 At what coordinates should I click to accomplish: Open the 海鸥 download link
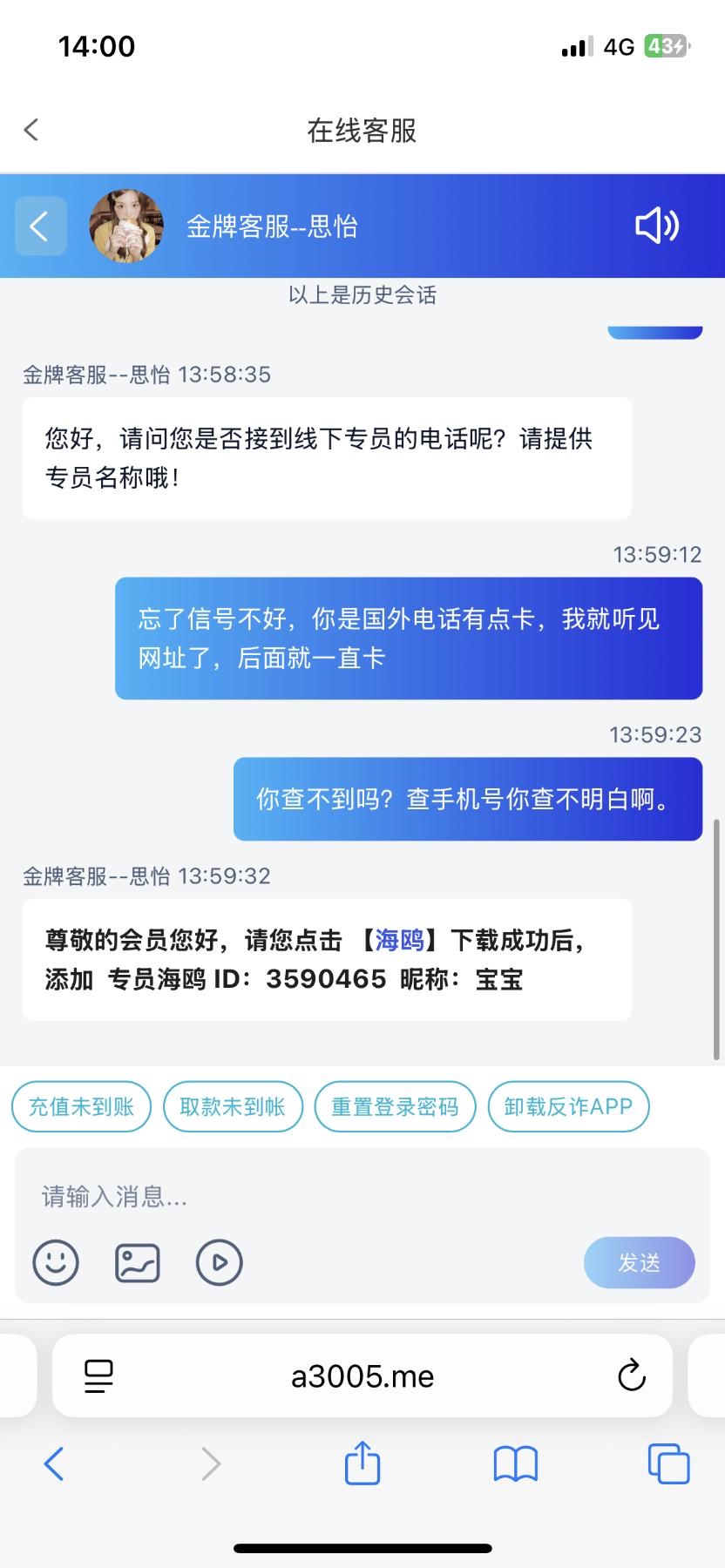click(400, 940)
